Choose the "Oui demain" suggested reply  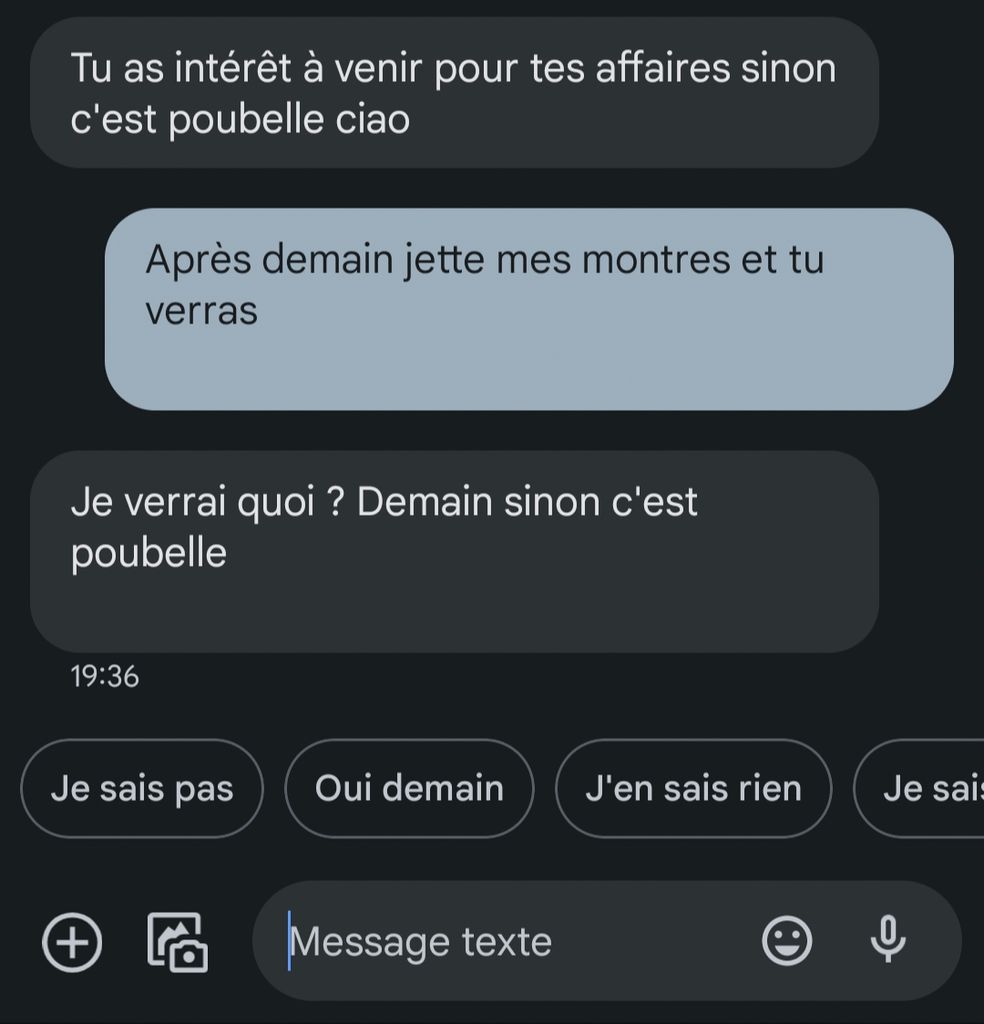click(409, 789)
